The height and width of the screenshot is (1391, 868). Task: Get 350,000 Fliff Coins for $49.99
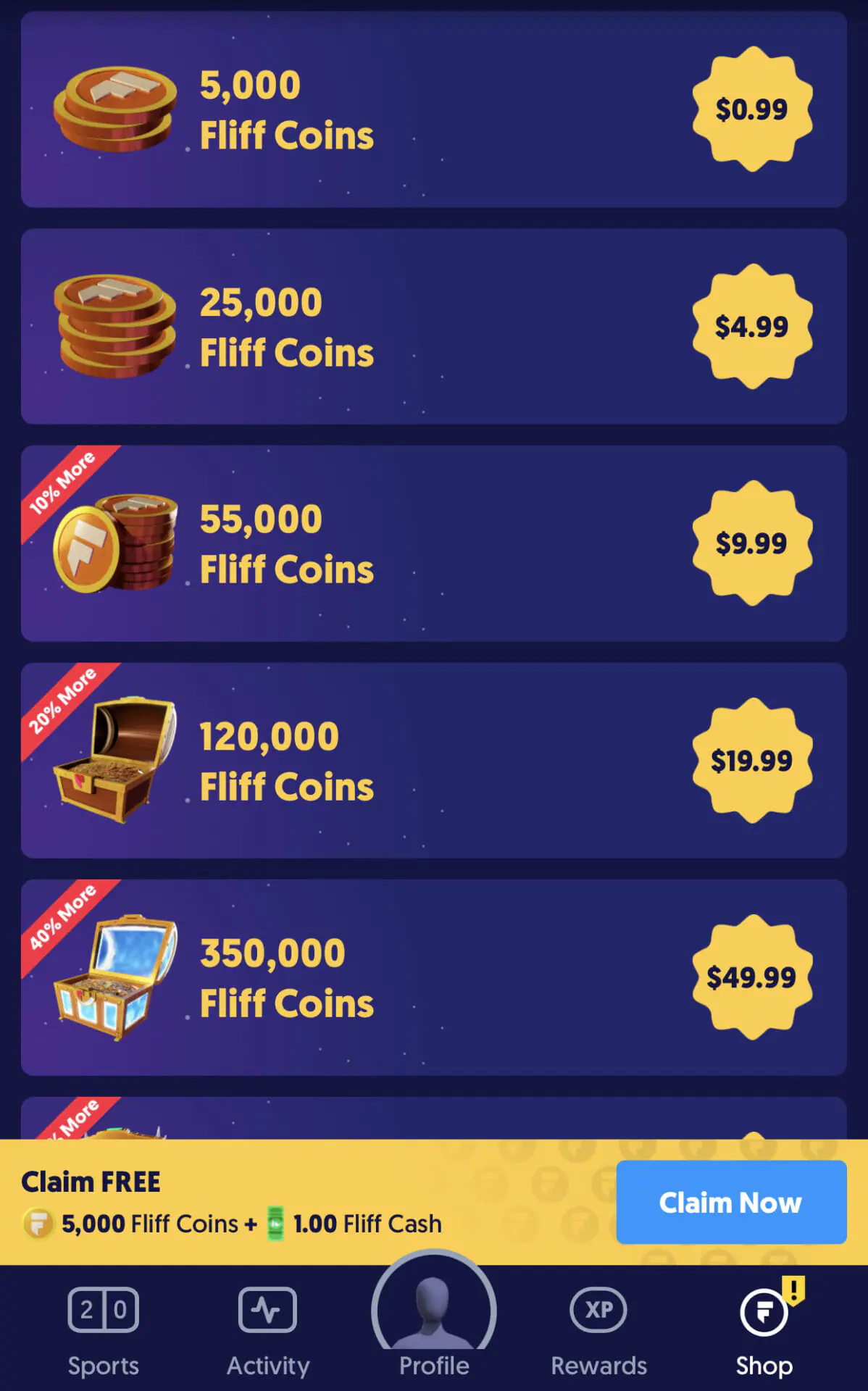point(751,977)
